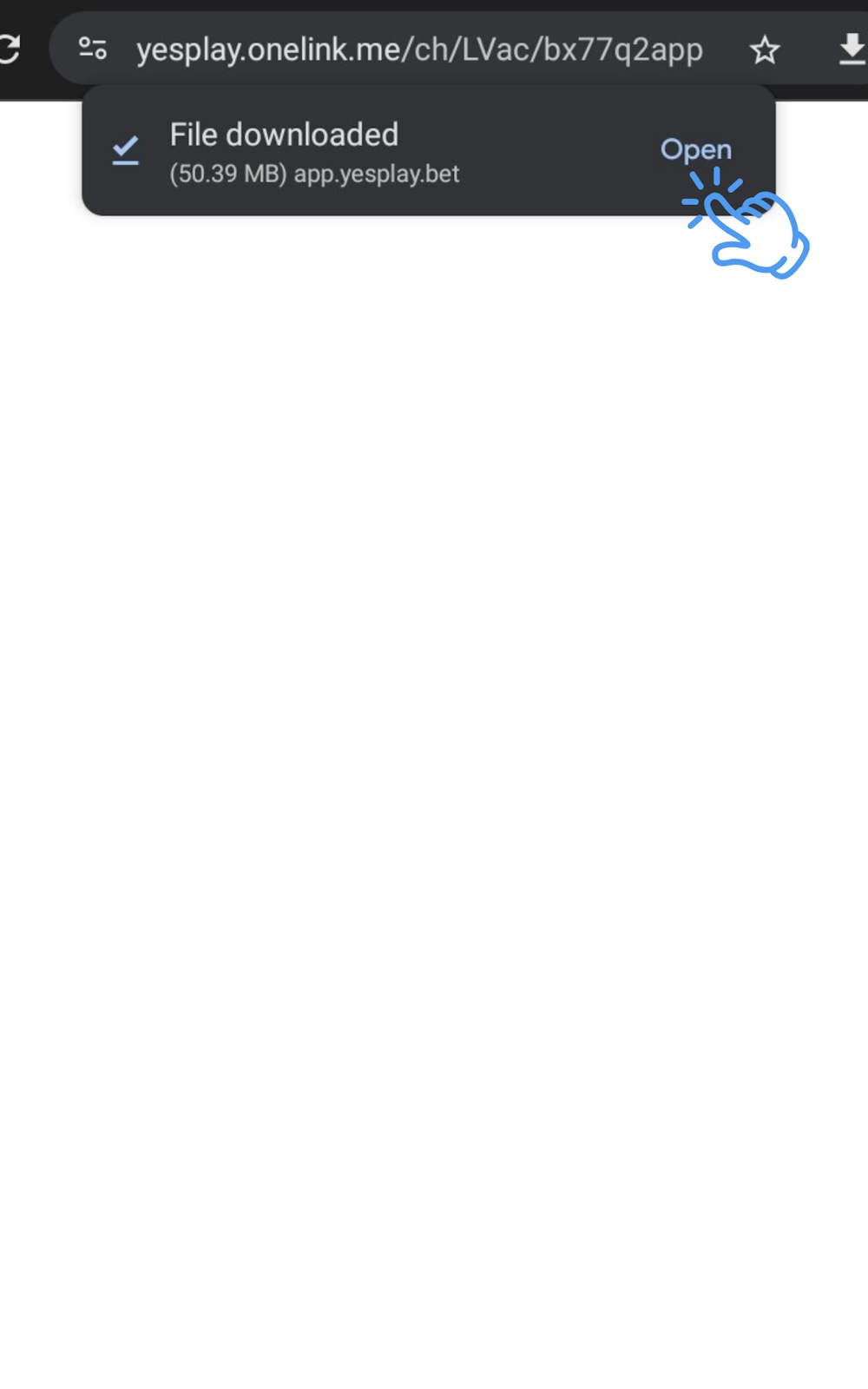Screen dimensions: 868x1389
Task: Bookmark this page with the star
Action: (764, 50)
